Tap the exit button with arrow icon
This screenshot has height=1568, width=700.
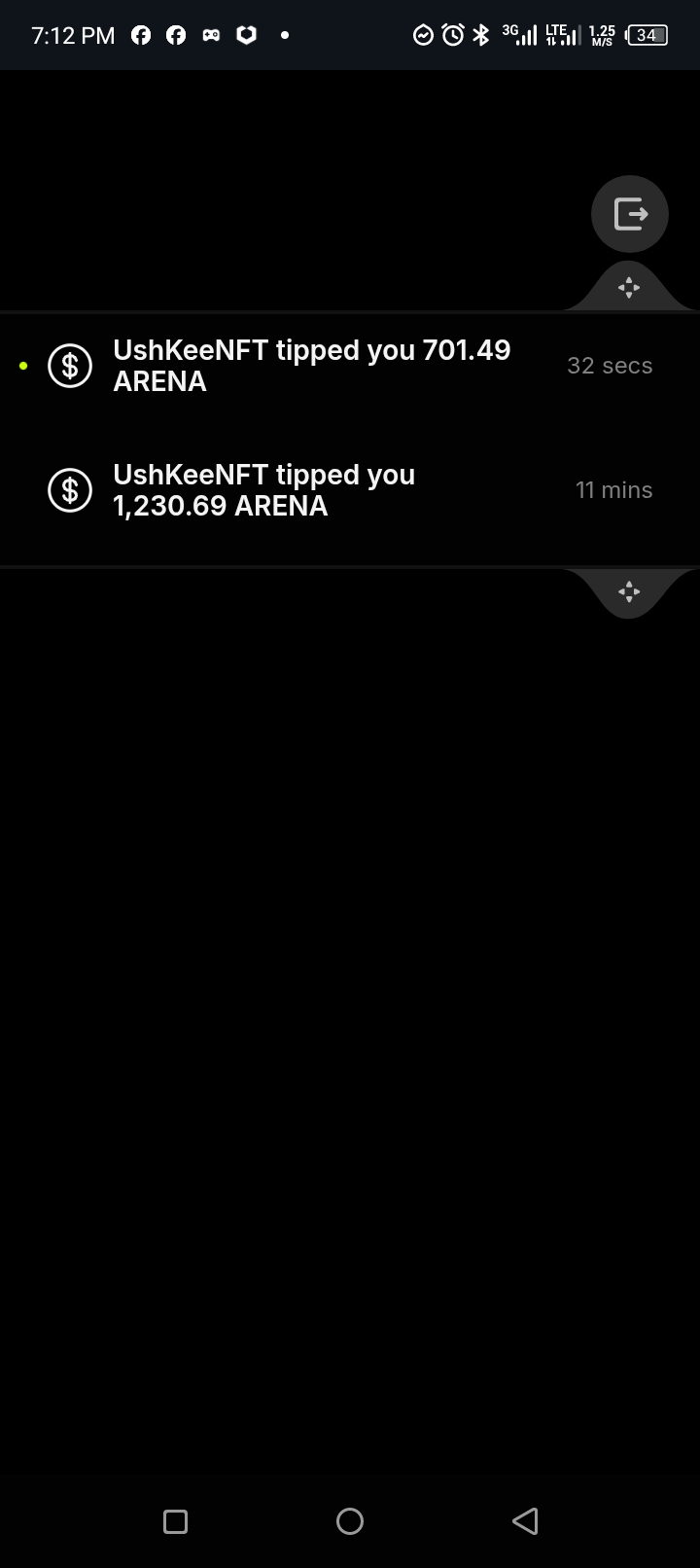click(x=630, y=214)
